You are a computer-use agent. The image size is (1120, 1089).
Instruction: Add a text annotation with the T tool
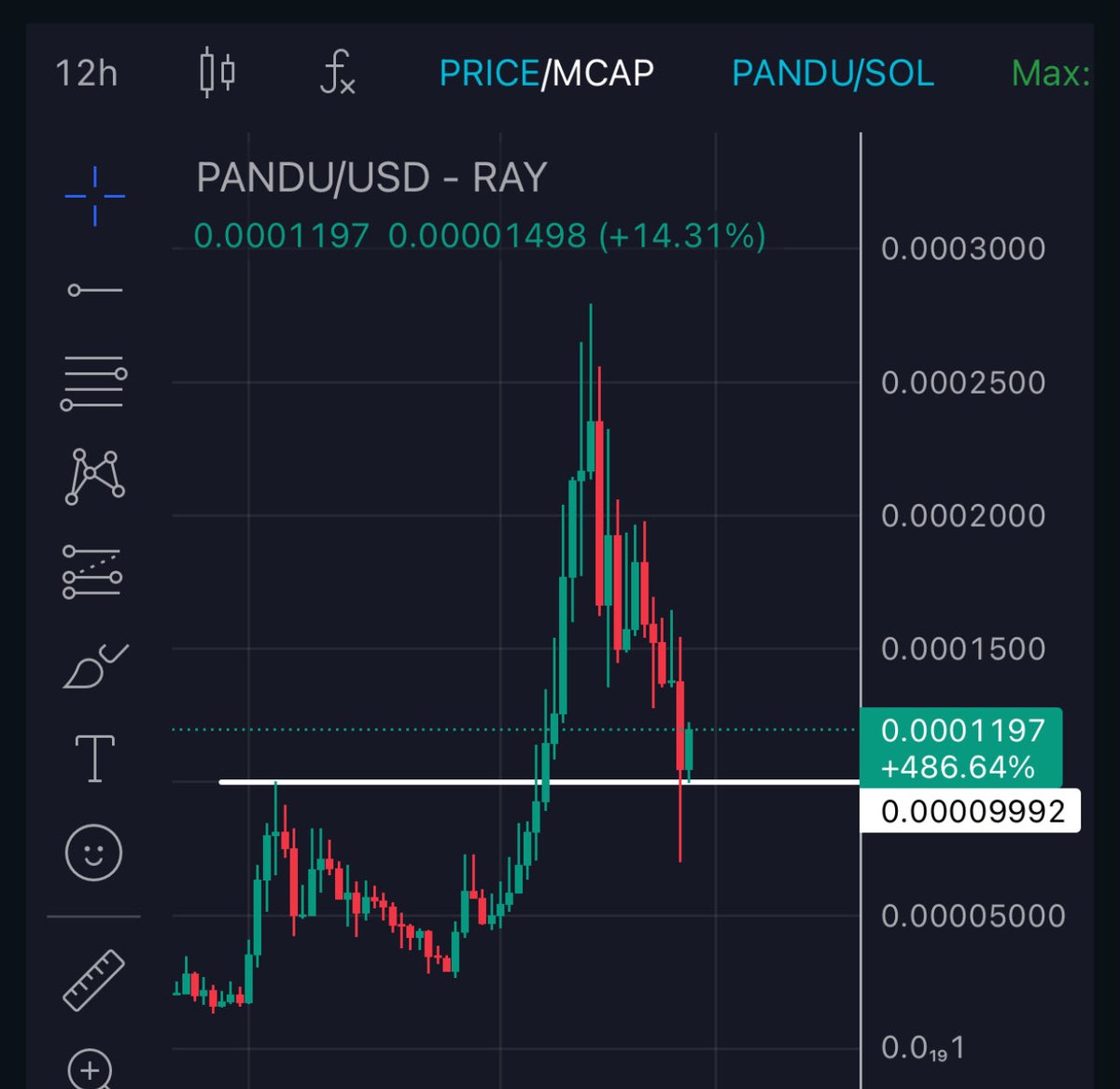(x=94, y=758)
